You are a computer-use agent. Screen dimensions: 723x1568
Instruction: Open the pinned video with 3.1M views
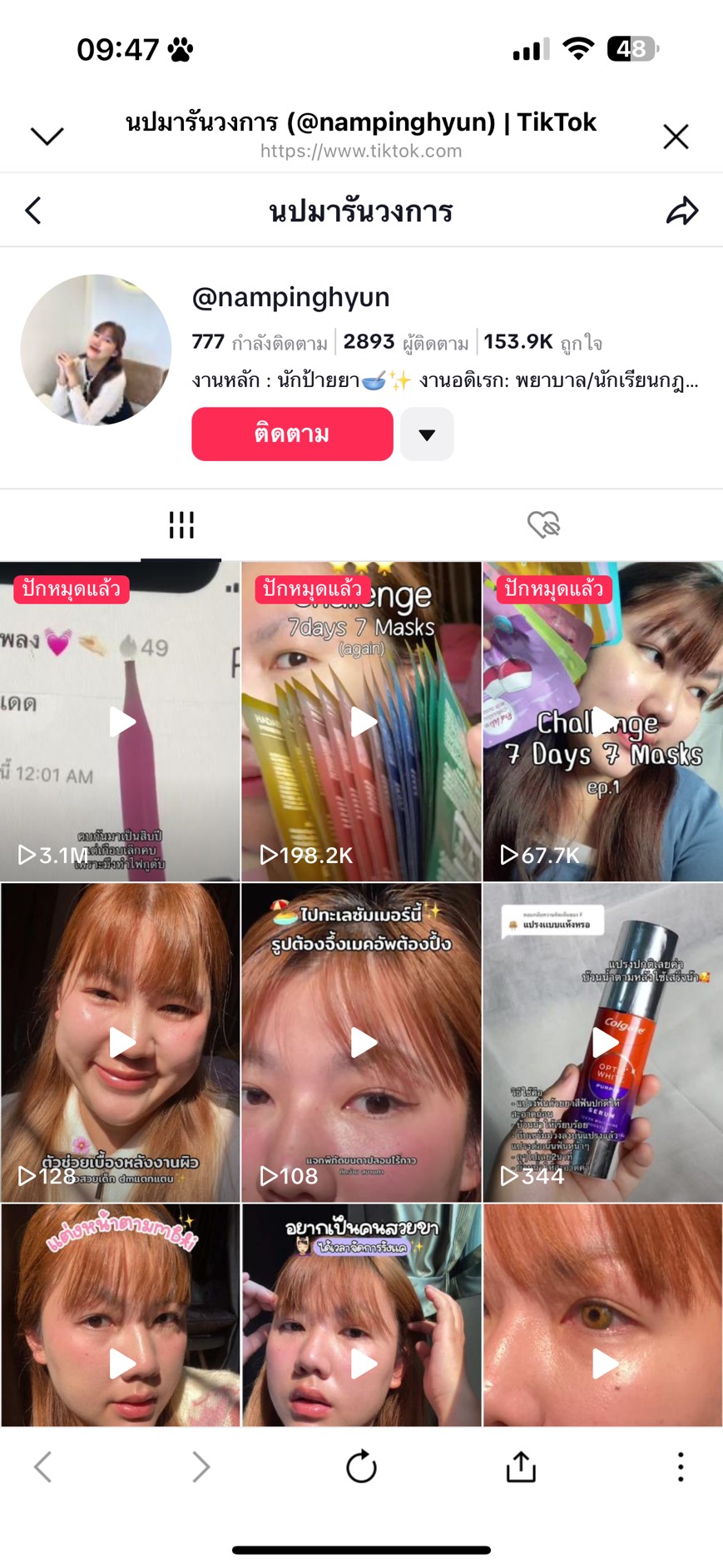(x=121, y=722)
